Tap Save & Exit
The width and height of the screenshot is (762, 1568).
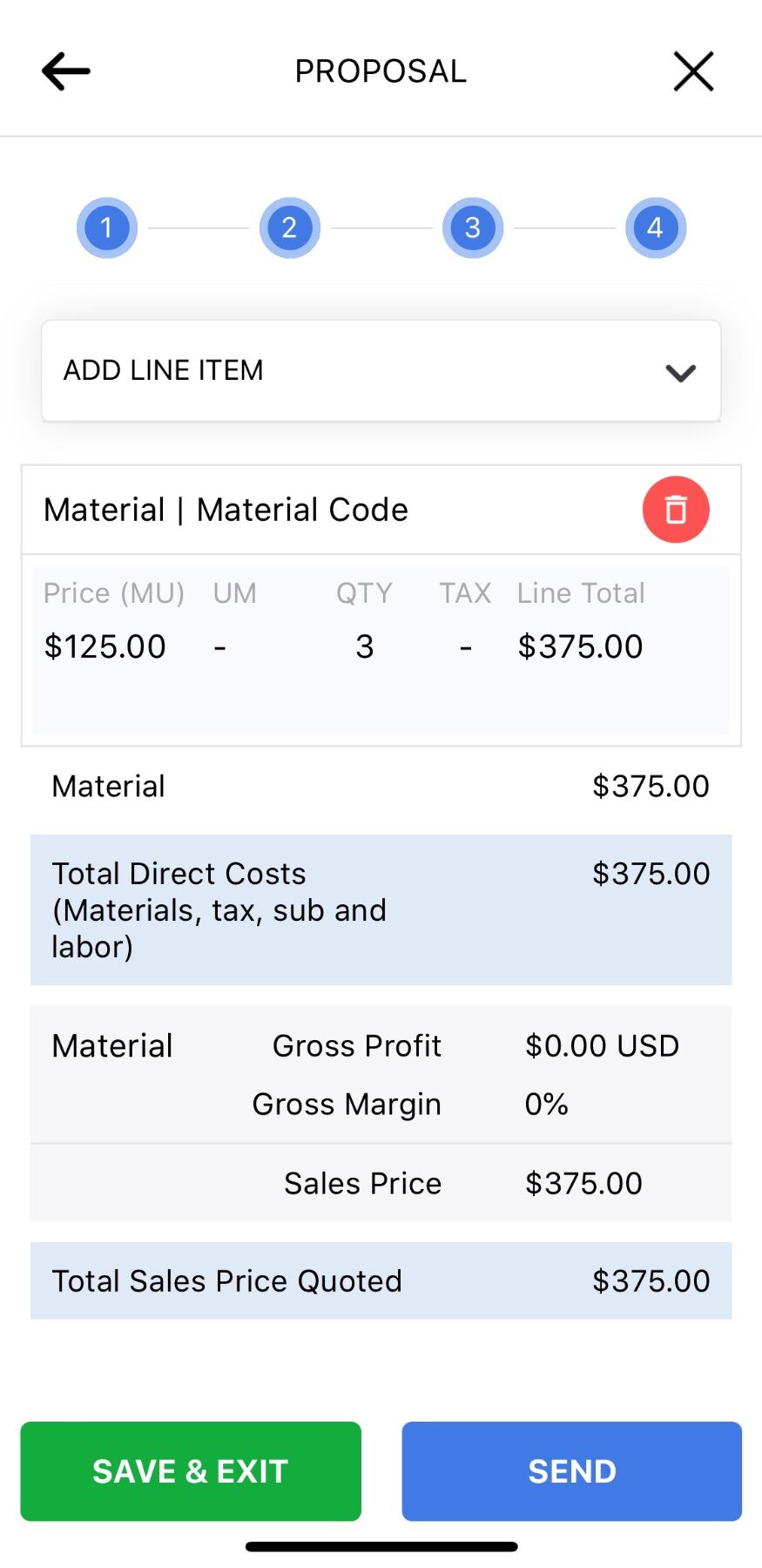(191, 1471)
